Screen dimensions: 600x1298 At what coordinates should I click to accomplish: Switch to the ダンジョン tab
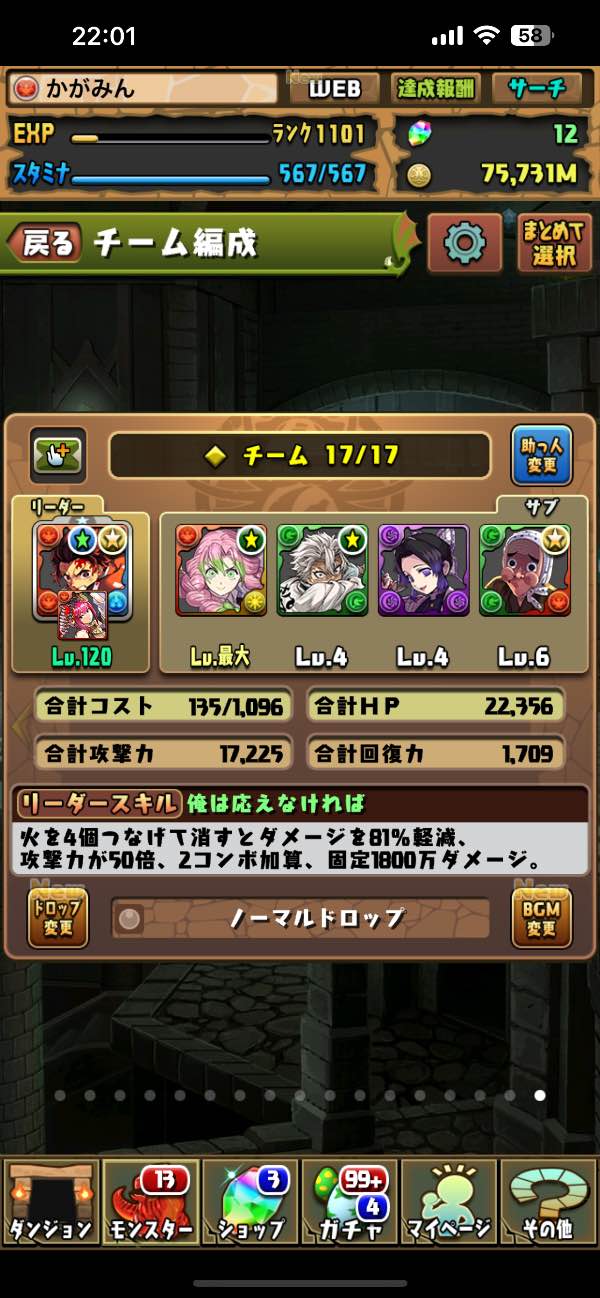[50, 1202]
